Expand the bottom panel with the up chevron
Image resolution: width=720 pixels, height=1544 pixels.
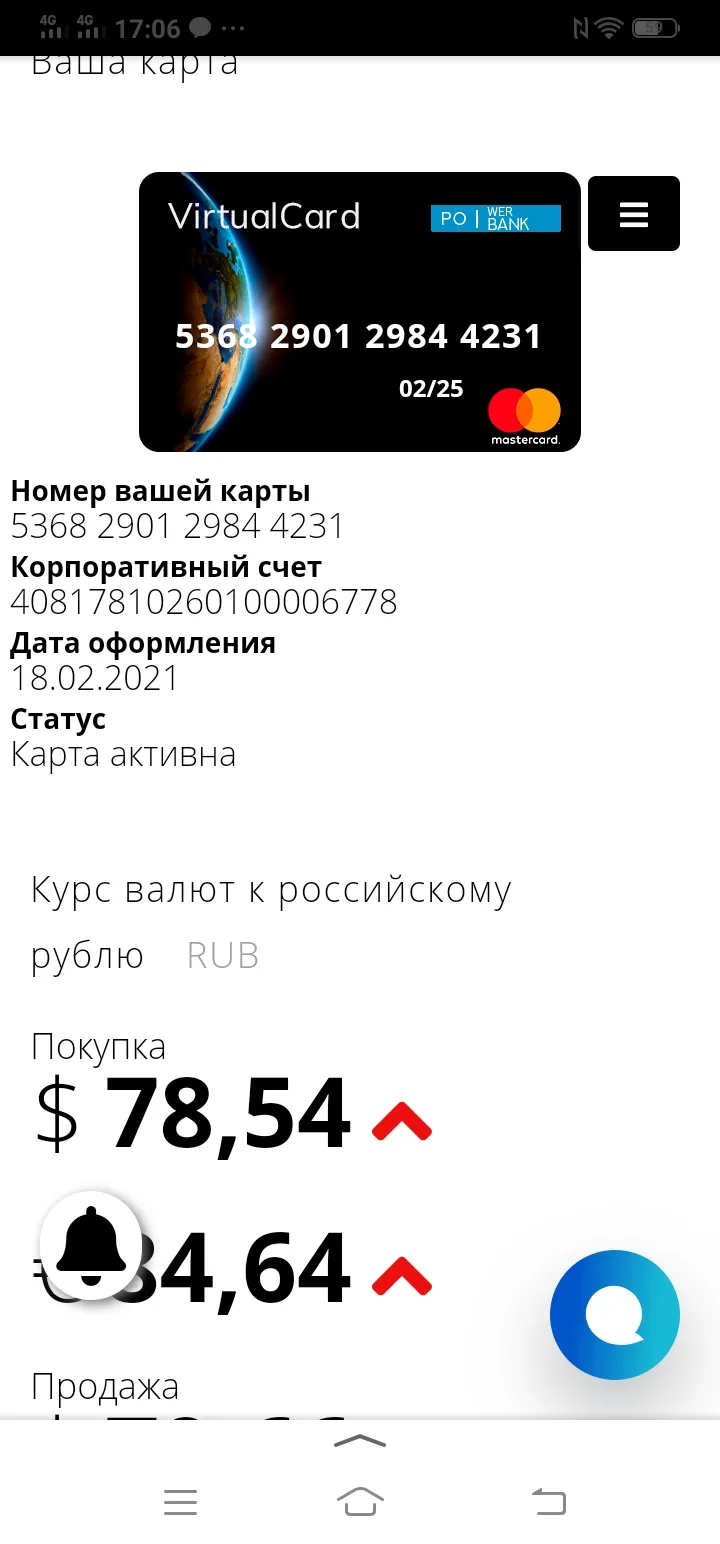click(x=360, y=1441)
